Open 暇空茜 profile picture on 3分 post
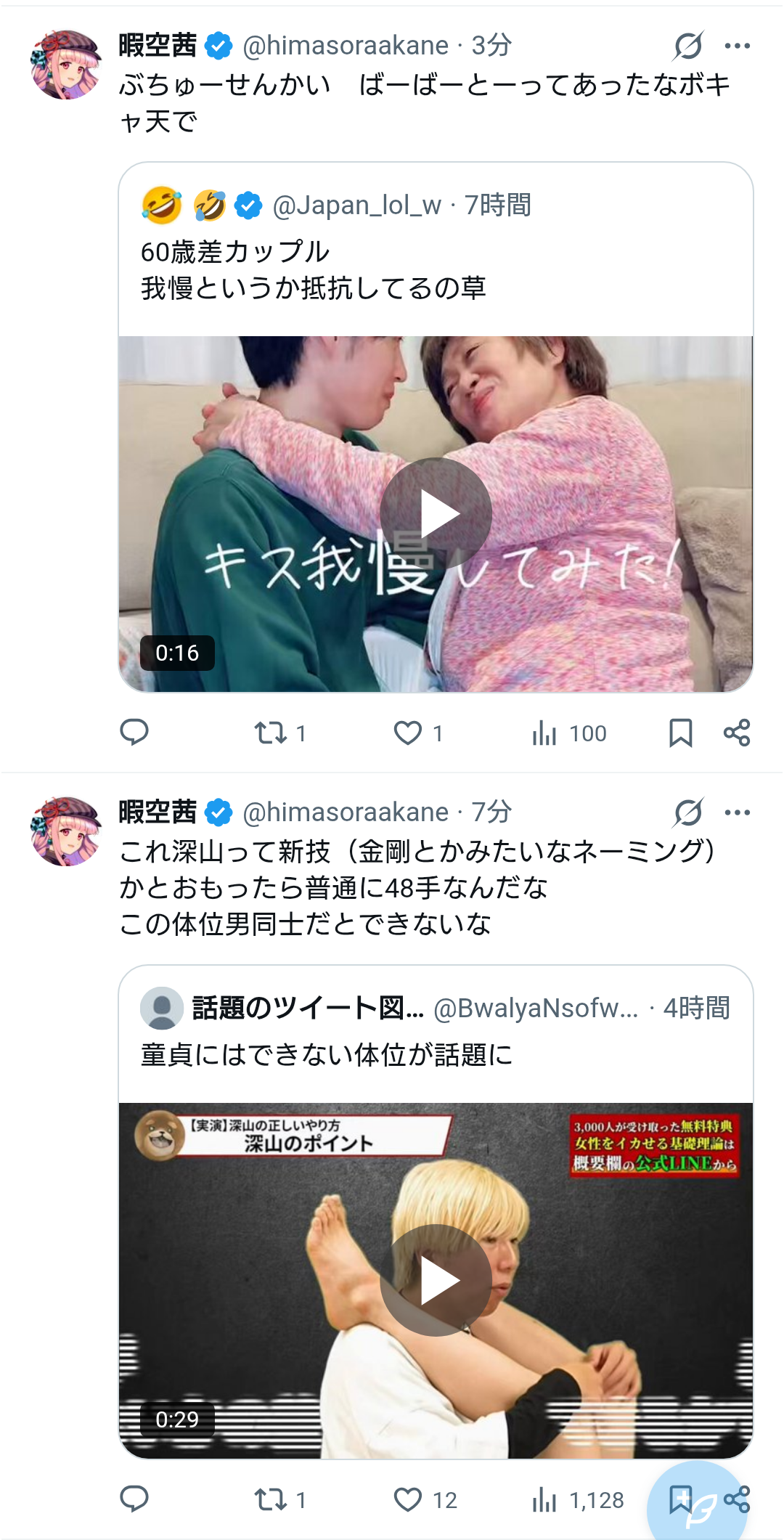 pyautogui.click(x=66, y=65)
